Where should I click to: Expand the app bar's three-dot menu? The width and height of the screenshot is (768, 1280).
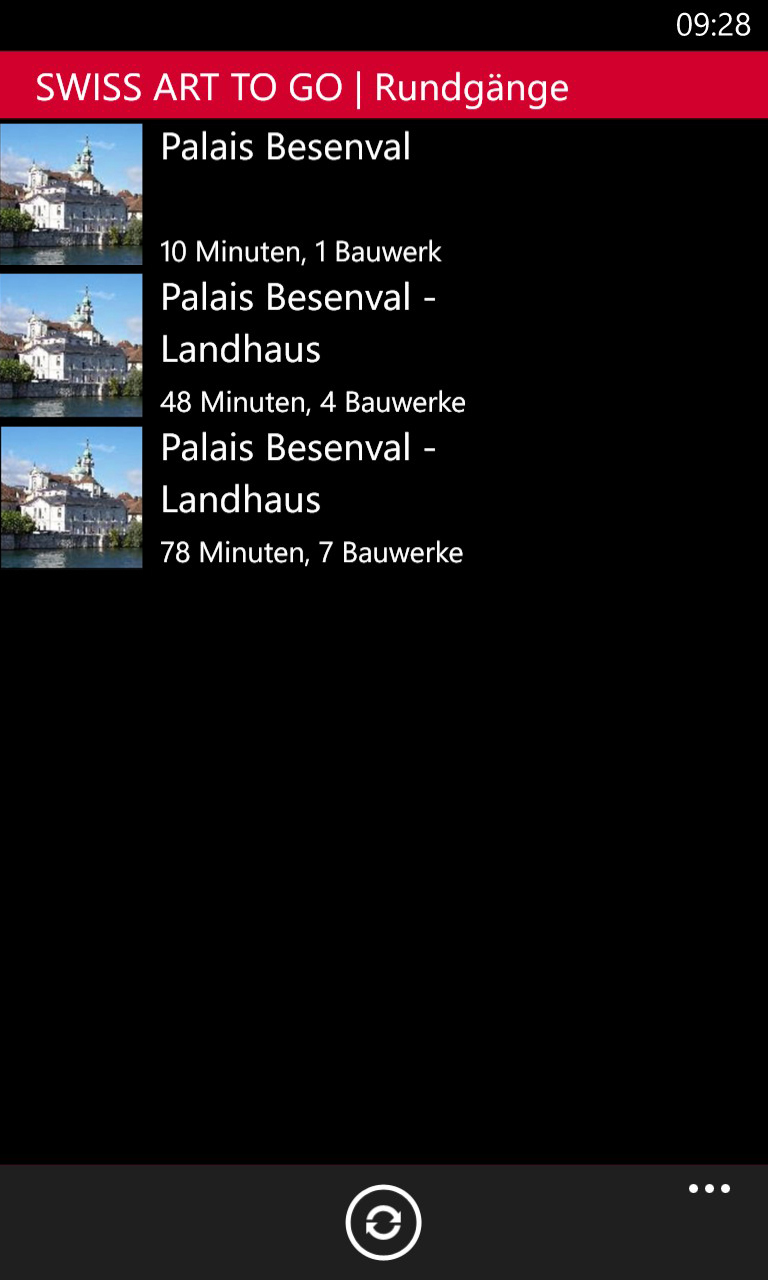point(709,1189)
